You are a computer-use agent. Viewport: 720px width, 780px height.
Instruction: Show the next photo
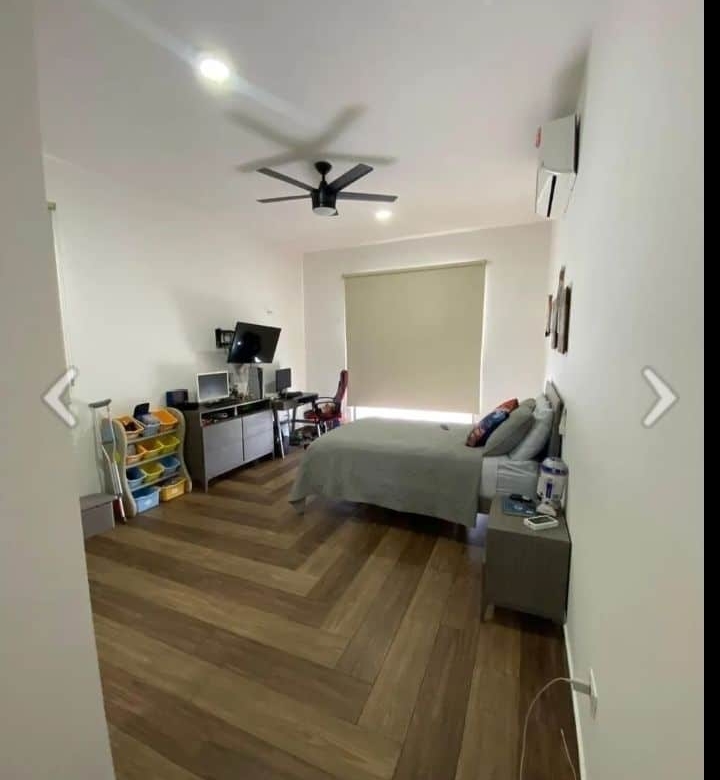tap(659, 397)
